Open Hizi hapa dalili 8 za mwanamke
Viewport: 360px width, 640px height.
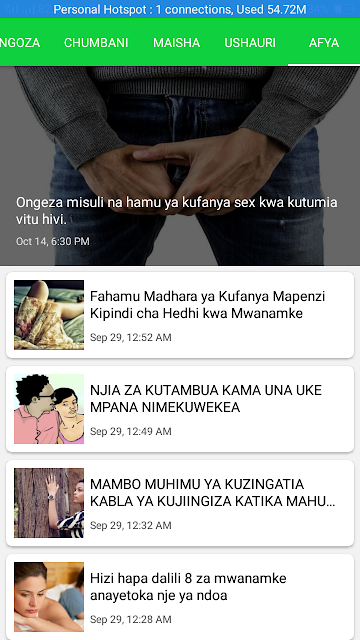[180, 597]
